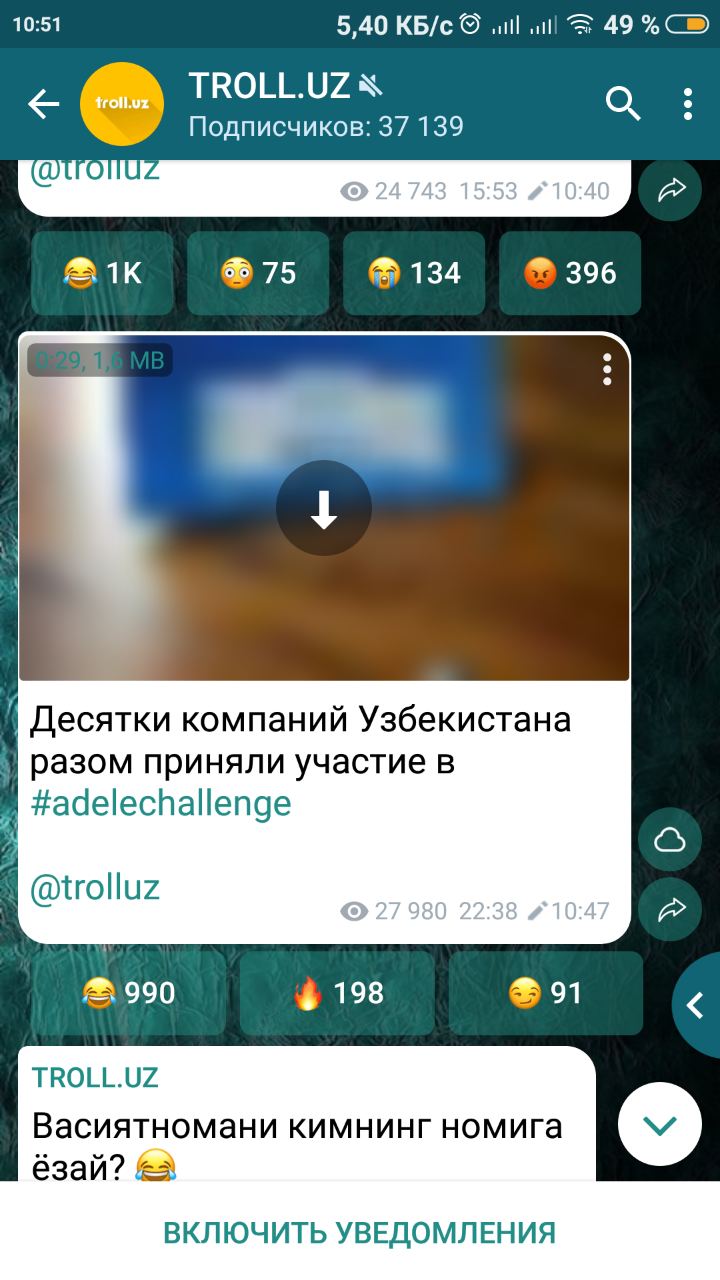Open the video message options menu
The height and width of the screenshot is (1280, 720).
pos(606,370)
